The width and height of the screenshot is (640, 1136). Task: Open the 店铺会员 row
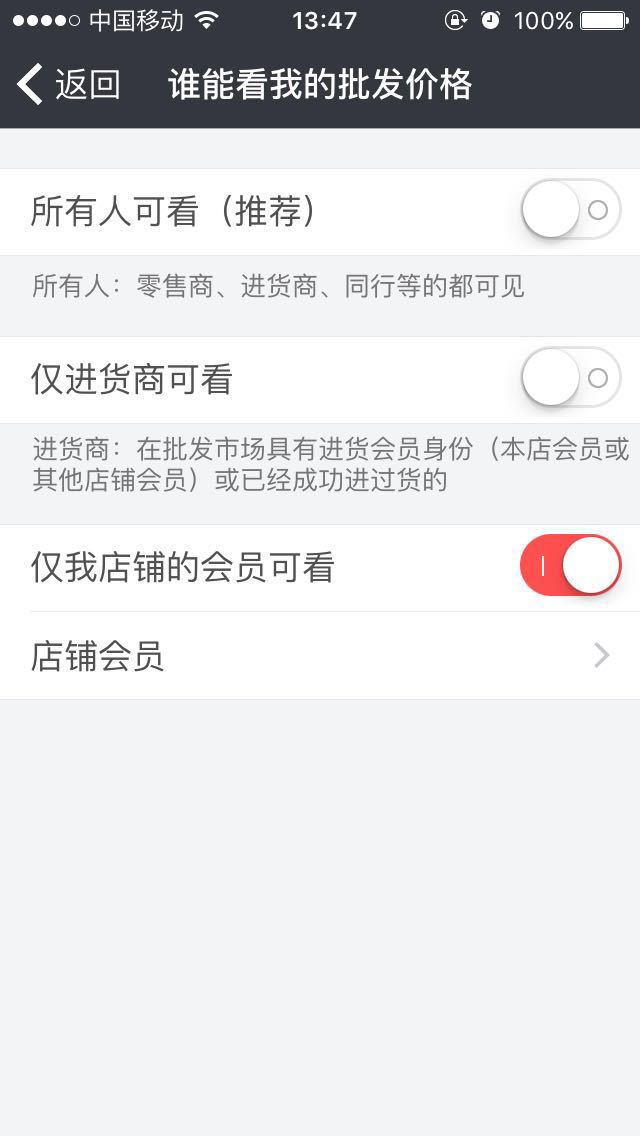coord(320,656)
